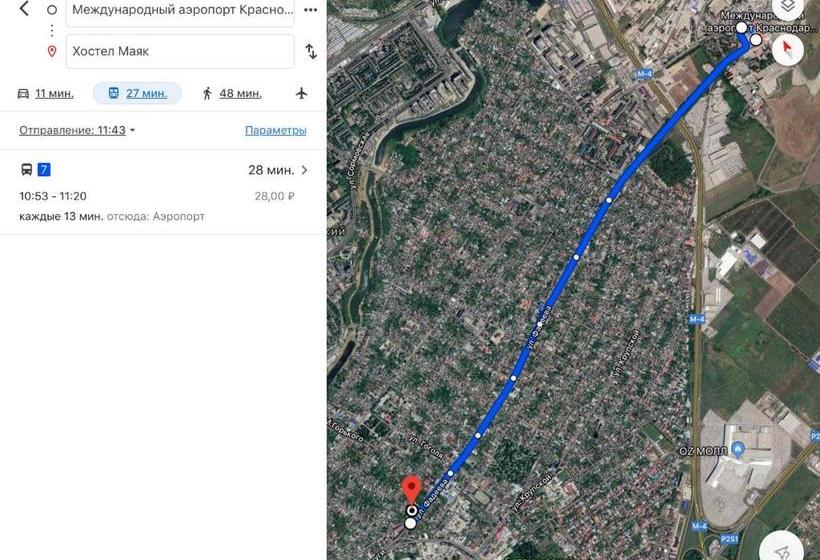Viewport: 820px width, 560px height.
Task: Switch to walking mode 48 мин.
Action: (231, 93)
